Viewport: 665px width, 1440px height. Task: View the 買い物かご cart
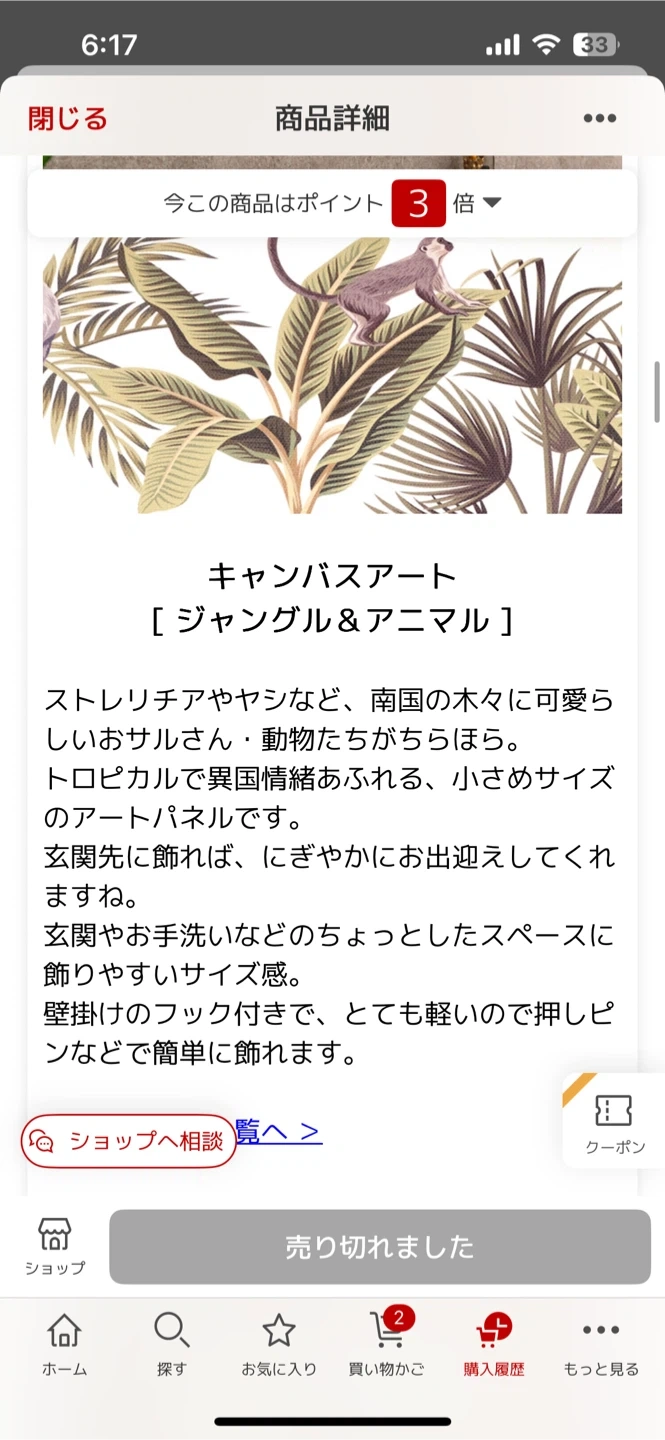click(386, 1345)
